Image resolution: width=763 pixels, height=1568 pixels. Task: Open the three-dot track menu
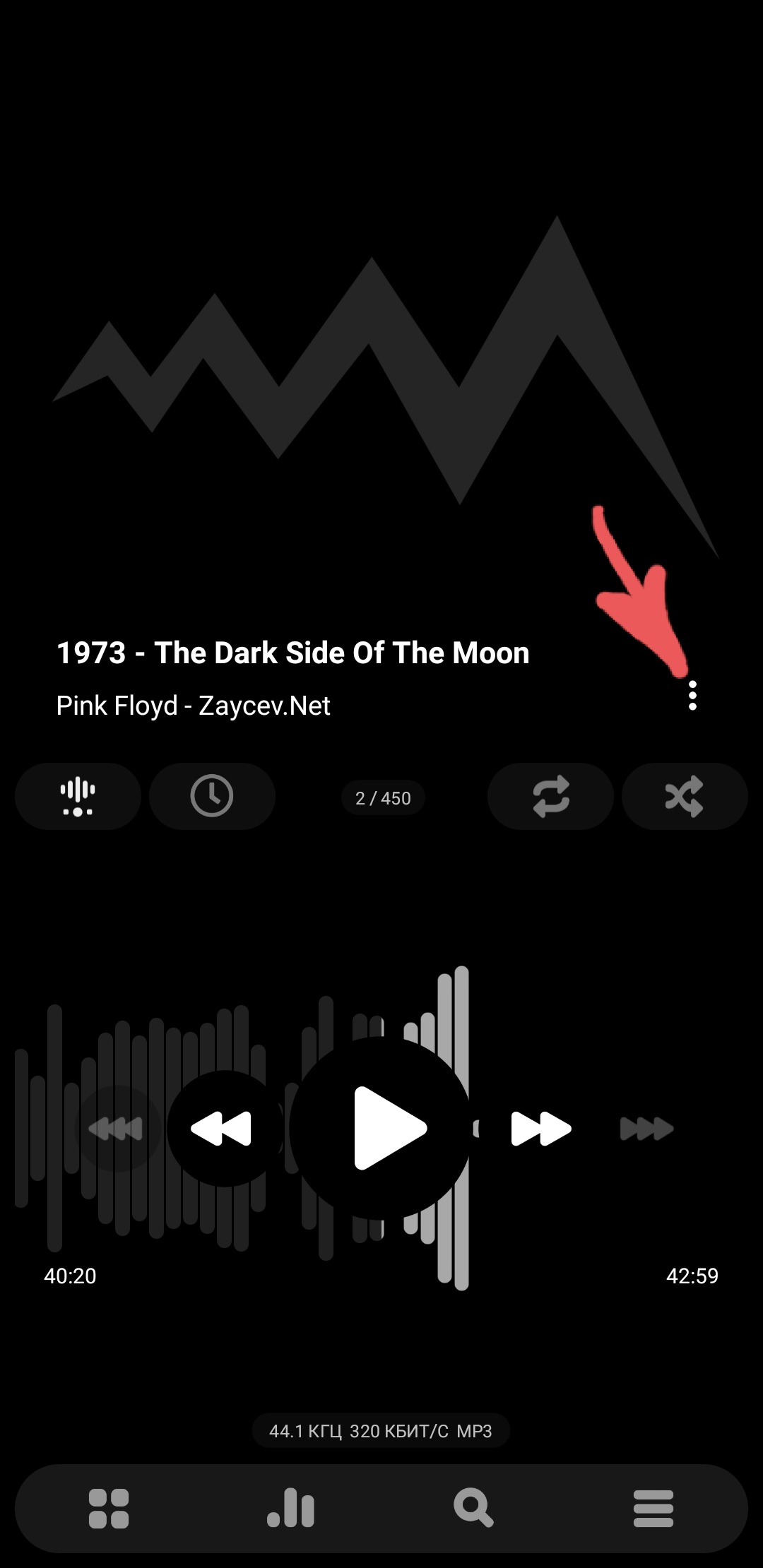pos(692,696)
